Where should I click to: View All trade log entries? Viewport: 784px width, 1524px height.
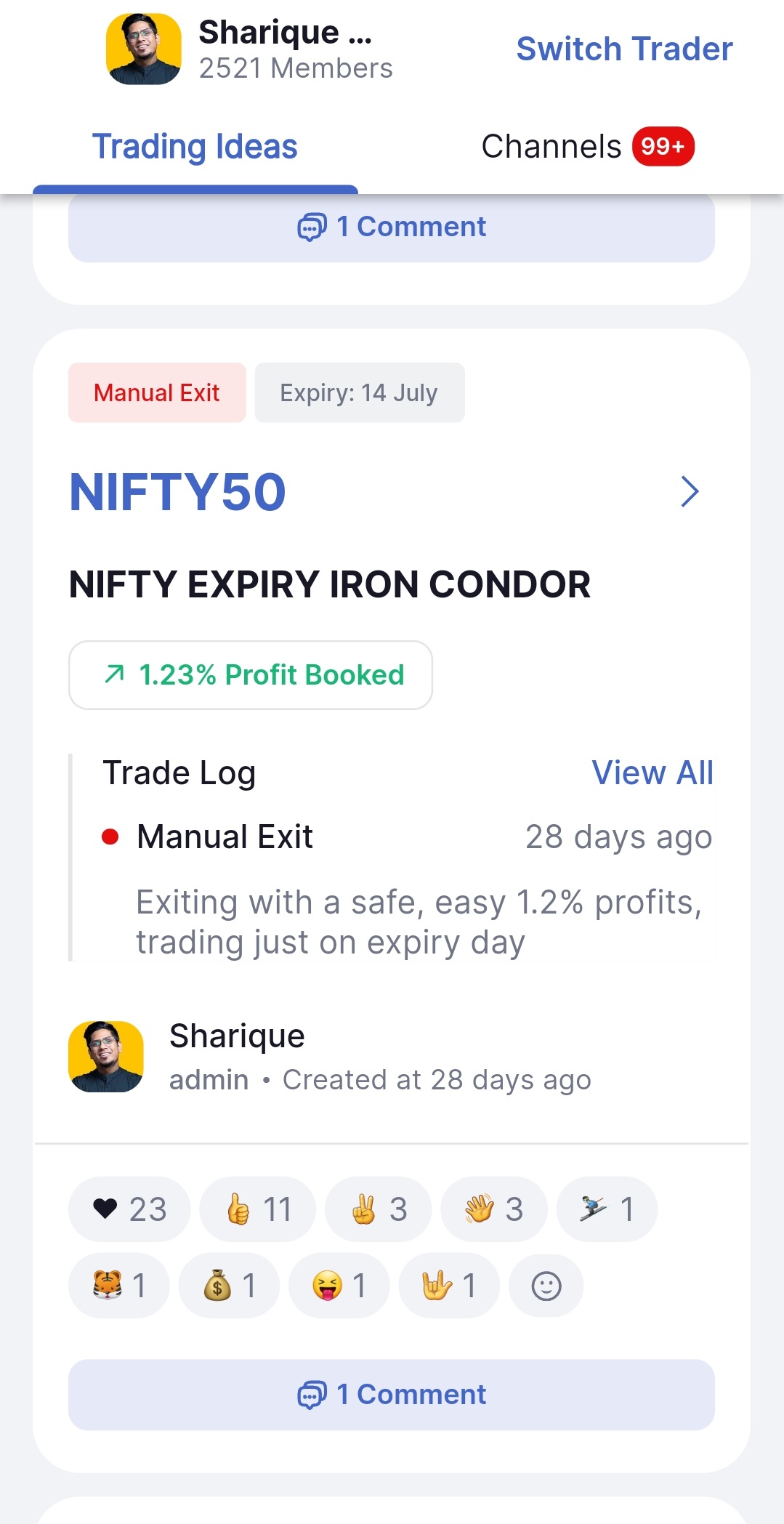click(x=652, y=773)
